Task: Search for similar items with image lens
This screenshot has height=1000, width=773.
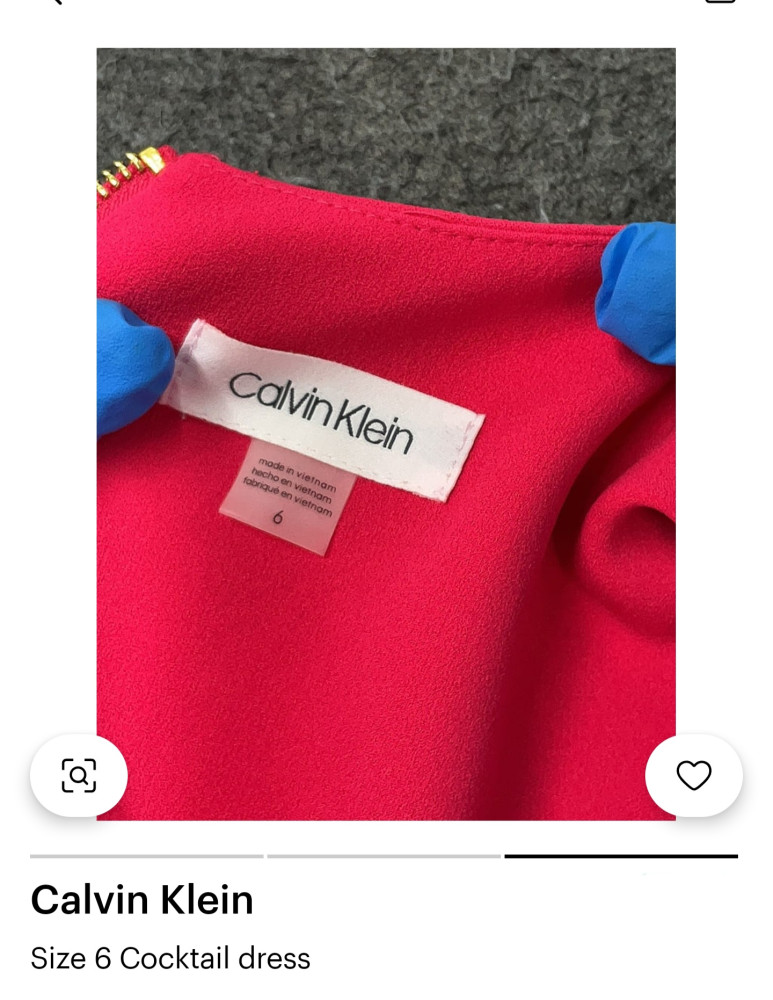Action: tap(79, 775)
